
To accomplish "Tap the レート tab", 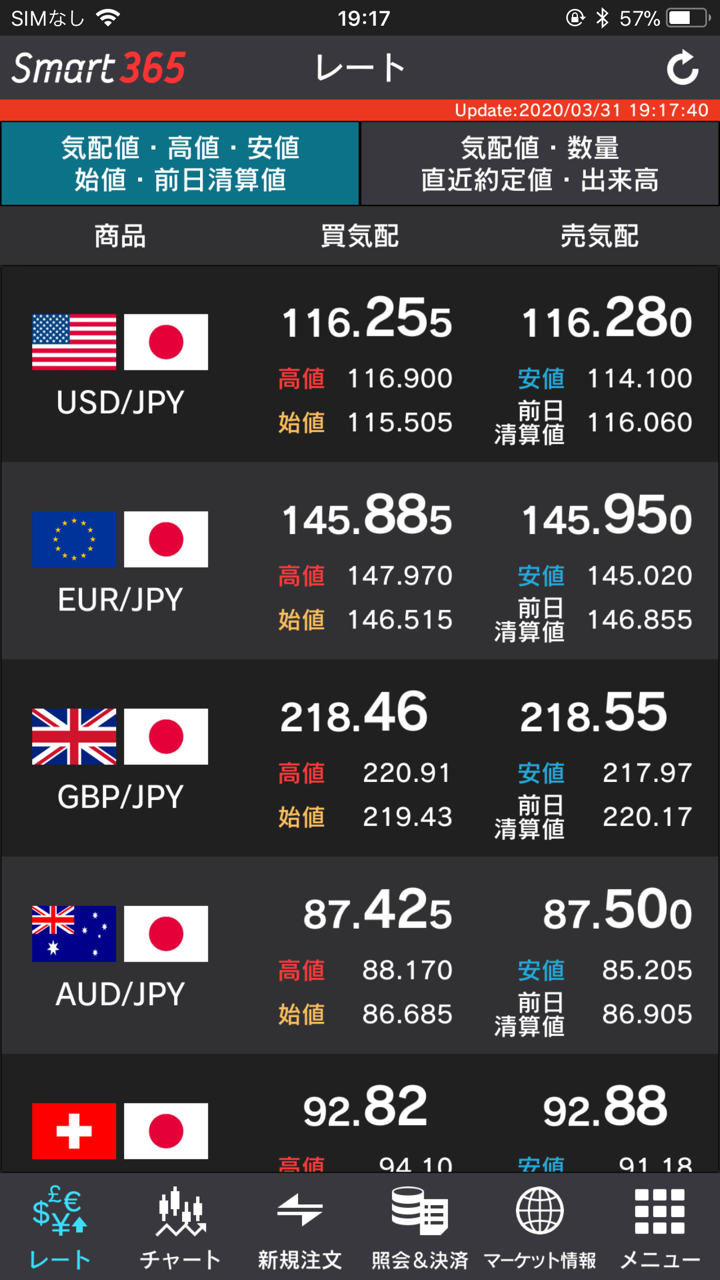I will [60, 1227].
